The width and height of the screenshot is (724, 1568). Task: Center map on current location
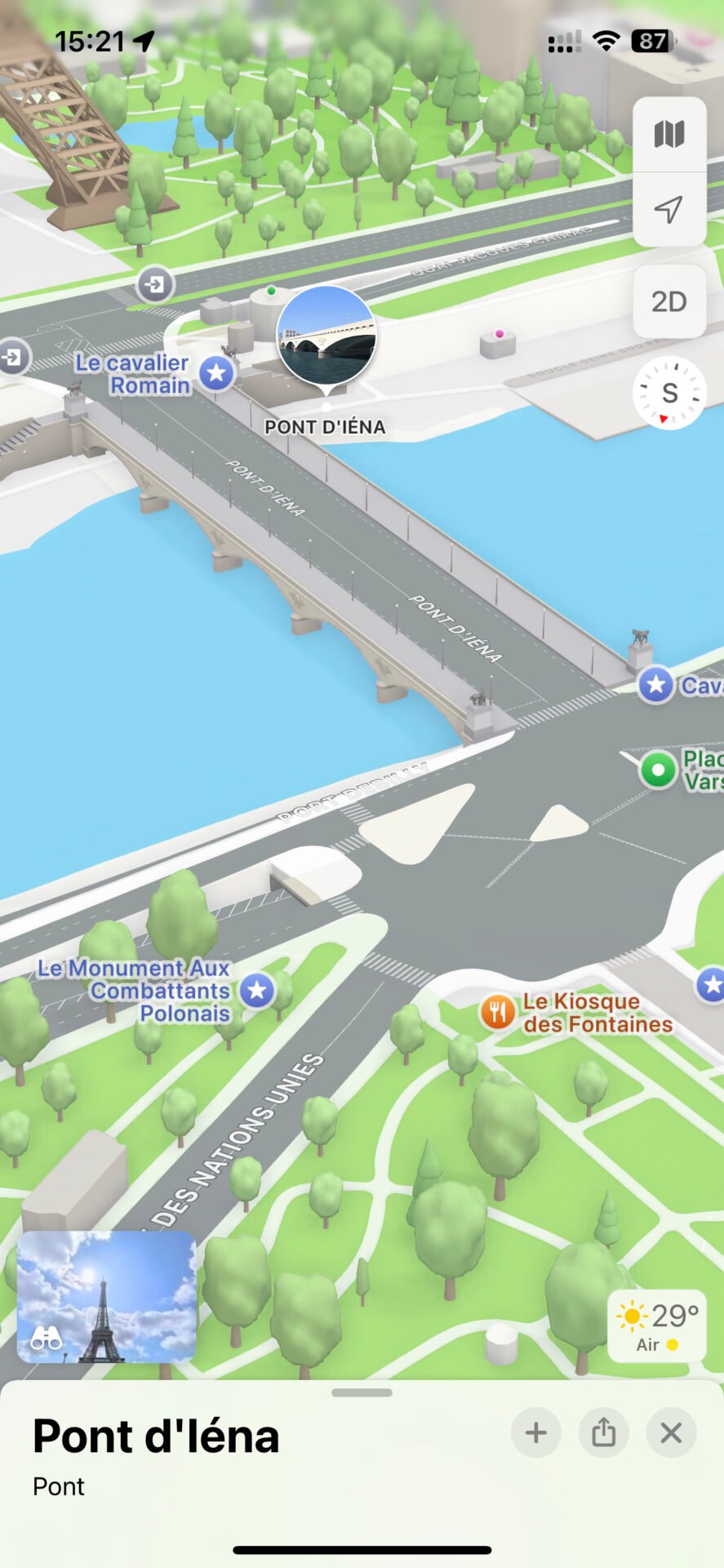tap(669, 209)
